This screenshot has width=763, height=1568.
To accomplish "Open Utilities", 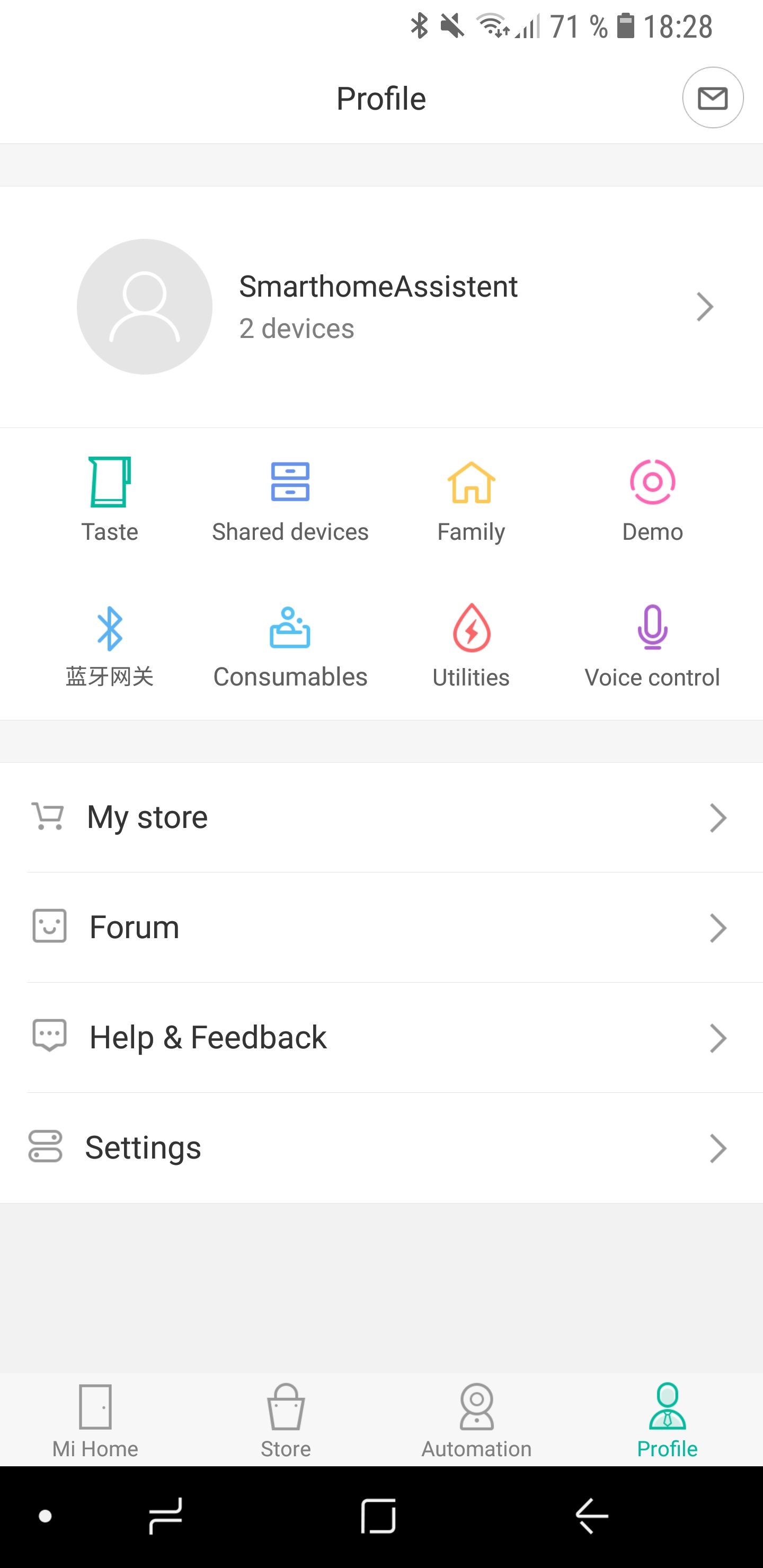I will pyautogui.click(x=472, y=645).
